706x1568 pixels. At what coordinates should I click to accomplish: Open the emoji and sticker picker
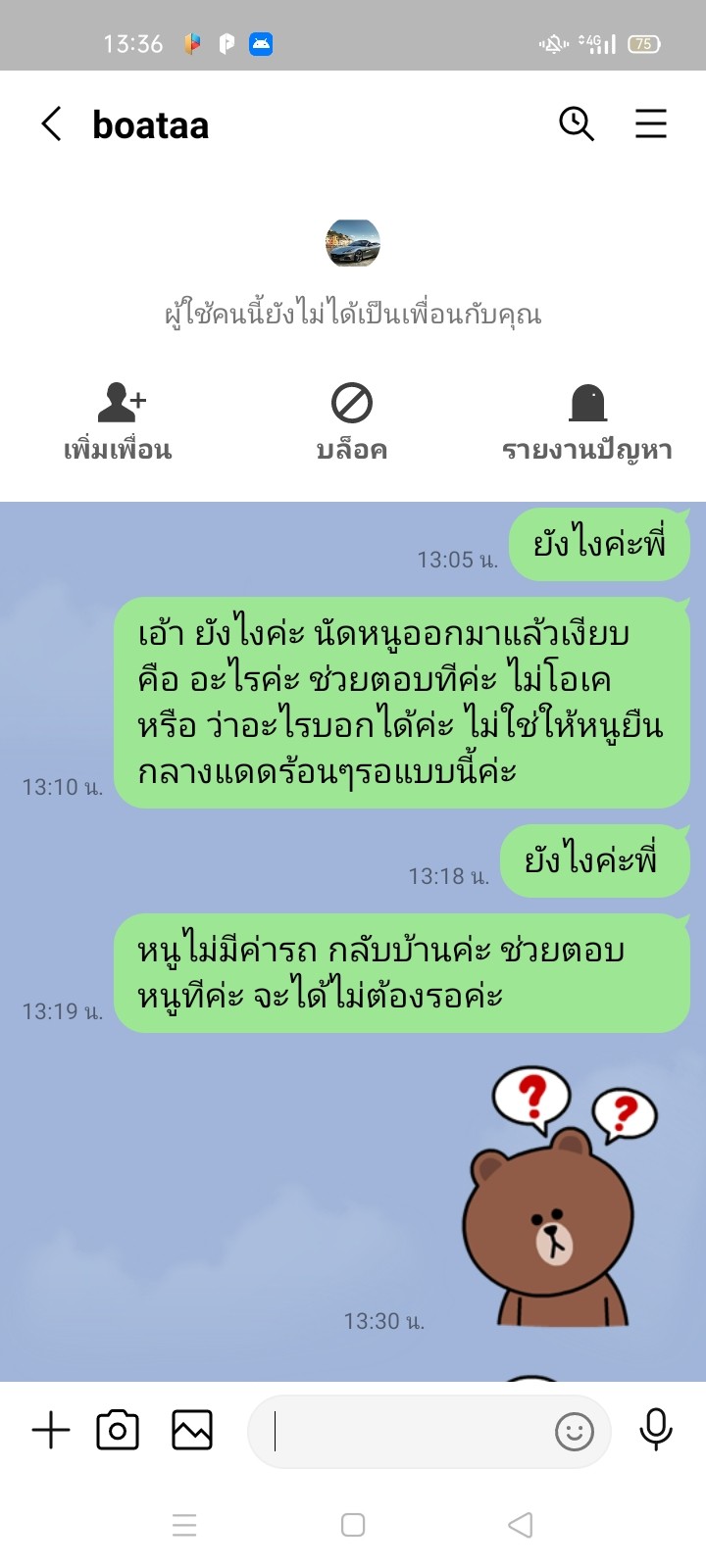[x=575, y=1432]
